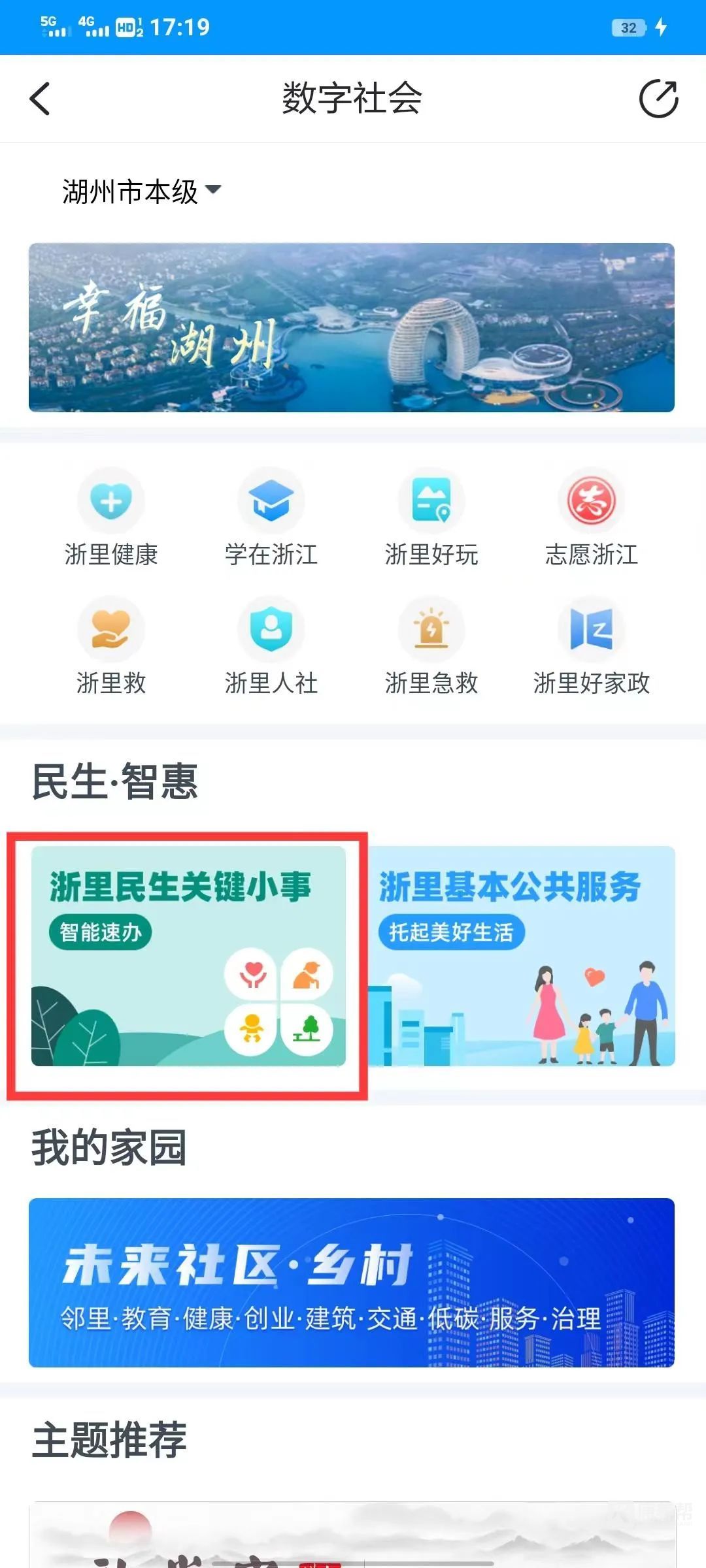706x1568 pixels.
Task: Tap the share icon in the top bar
Action: click(x=658, y=99)
